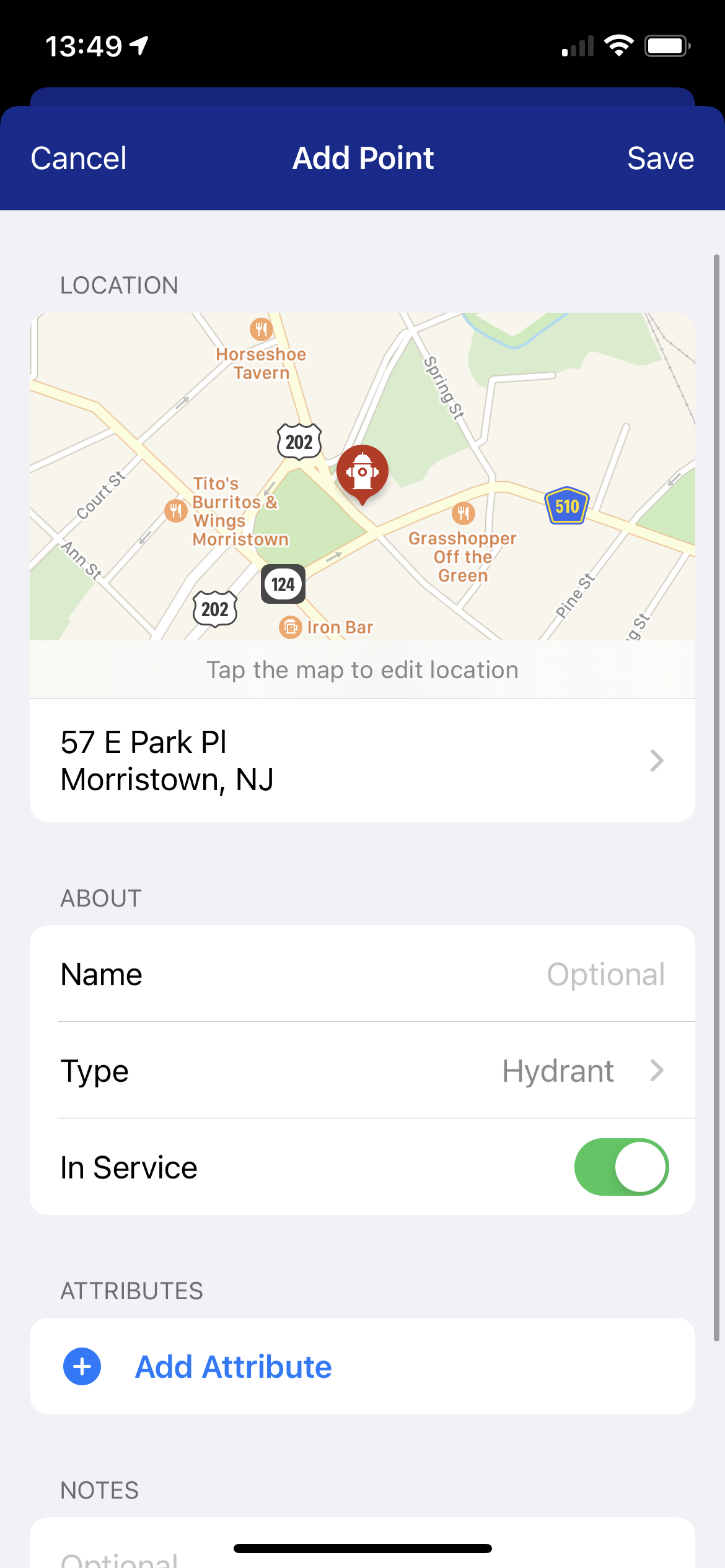Cancel adding the point
Screen dimensions: 725x1568
(79, 159)
